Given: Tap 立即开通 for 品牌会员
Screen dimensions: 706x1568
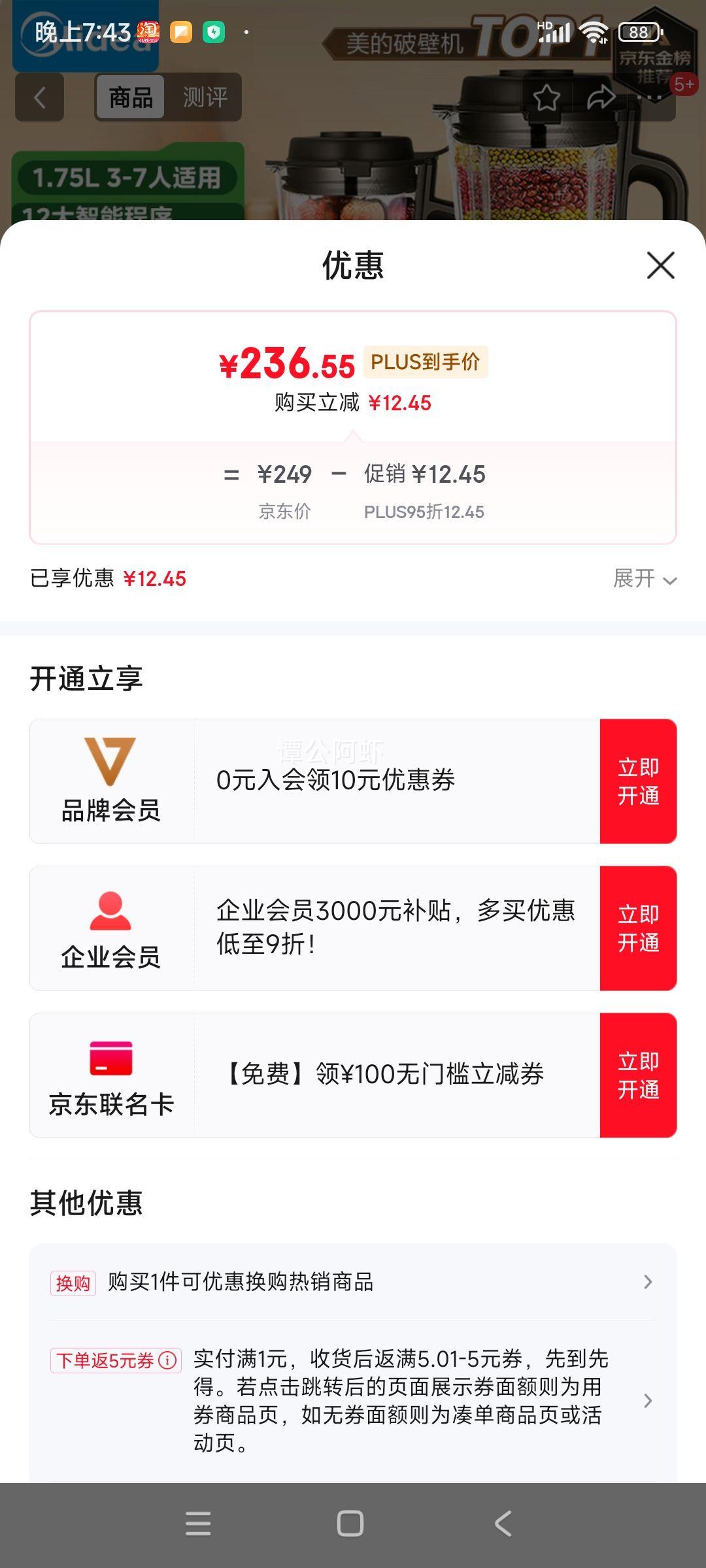Looking at the screenshot, I should point(638,781).
